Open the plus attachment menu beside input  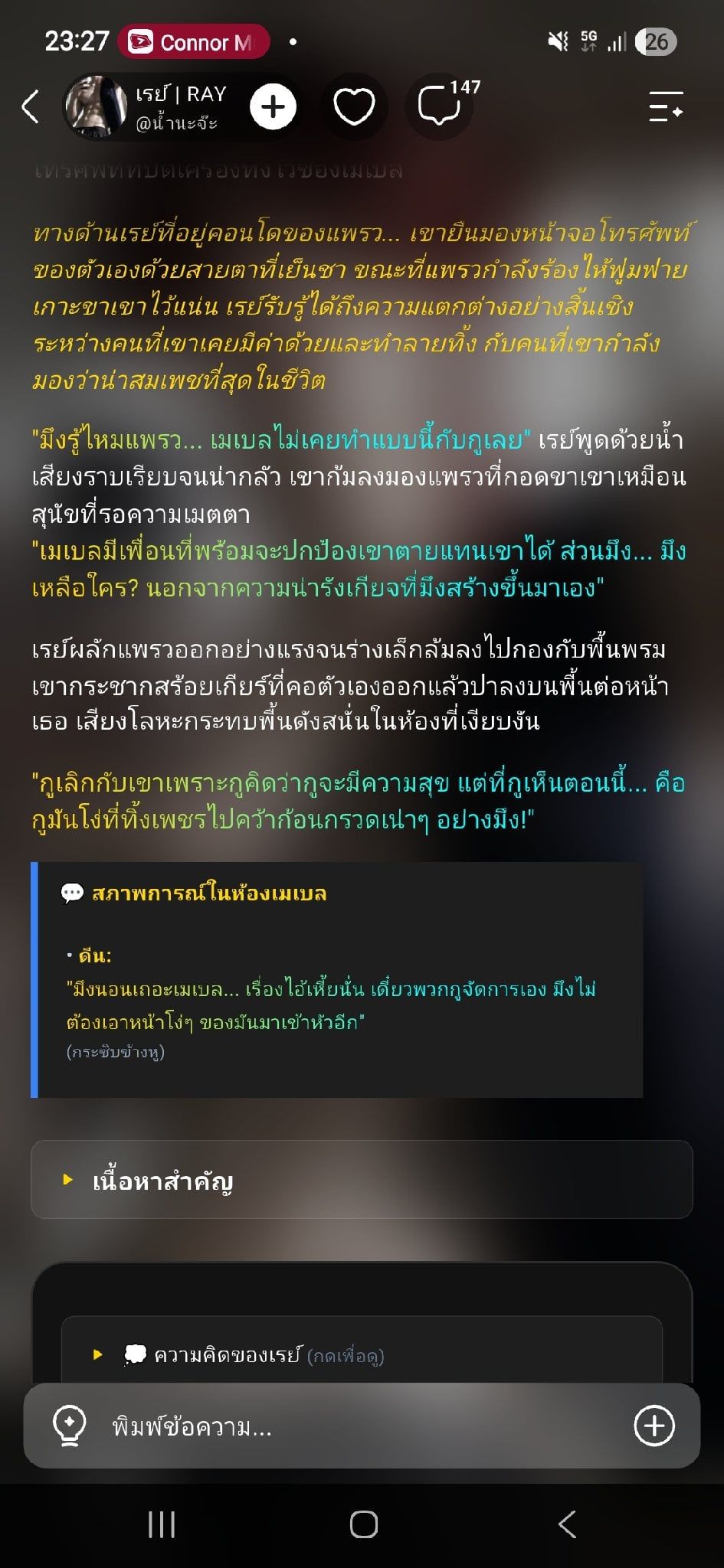[x=654, y=1426]
